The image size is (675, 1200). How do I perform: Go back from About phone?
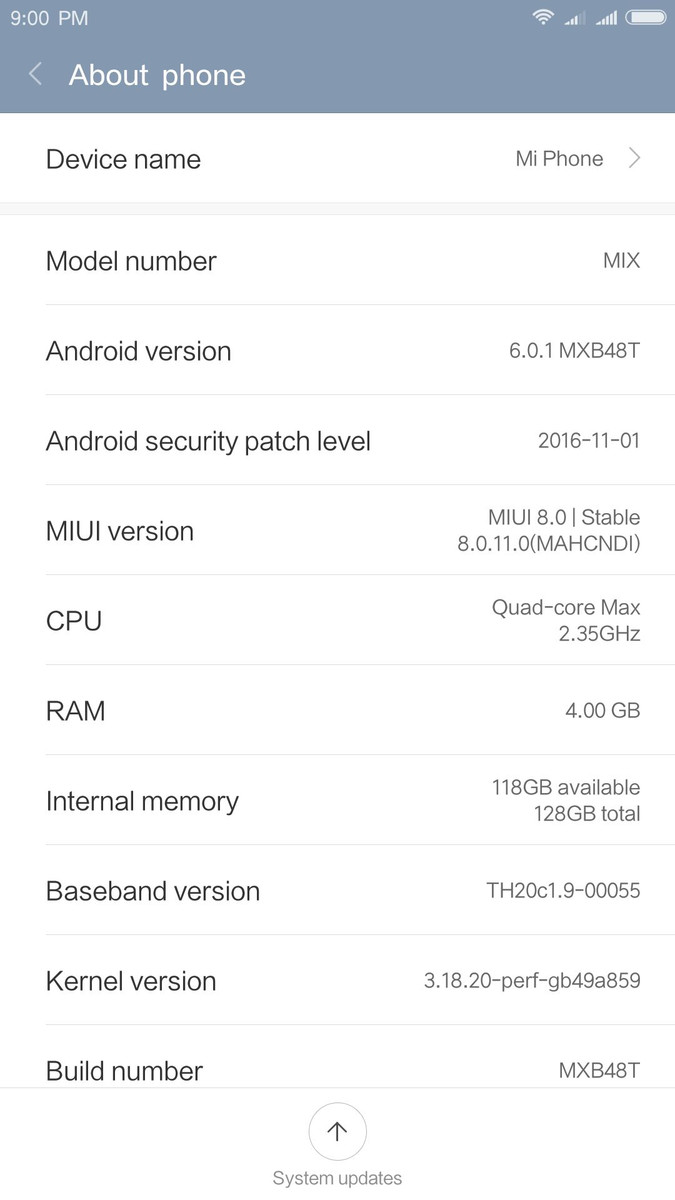(x=36, y=74)
